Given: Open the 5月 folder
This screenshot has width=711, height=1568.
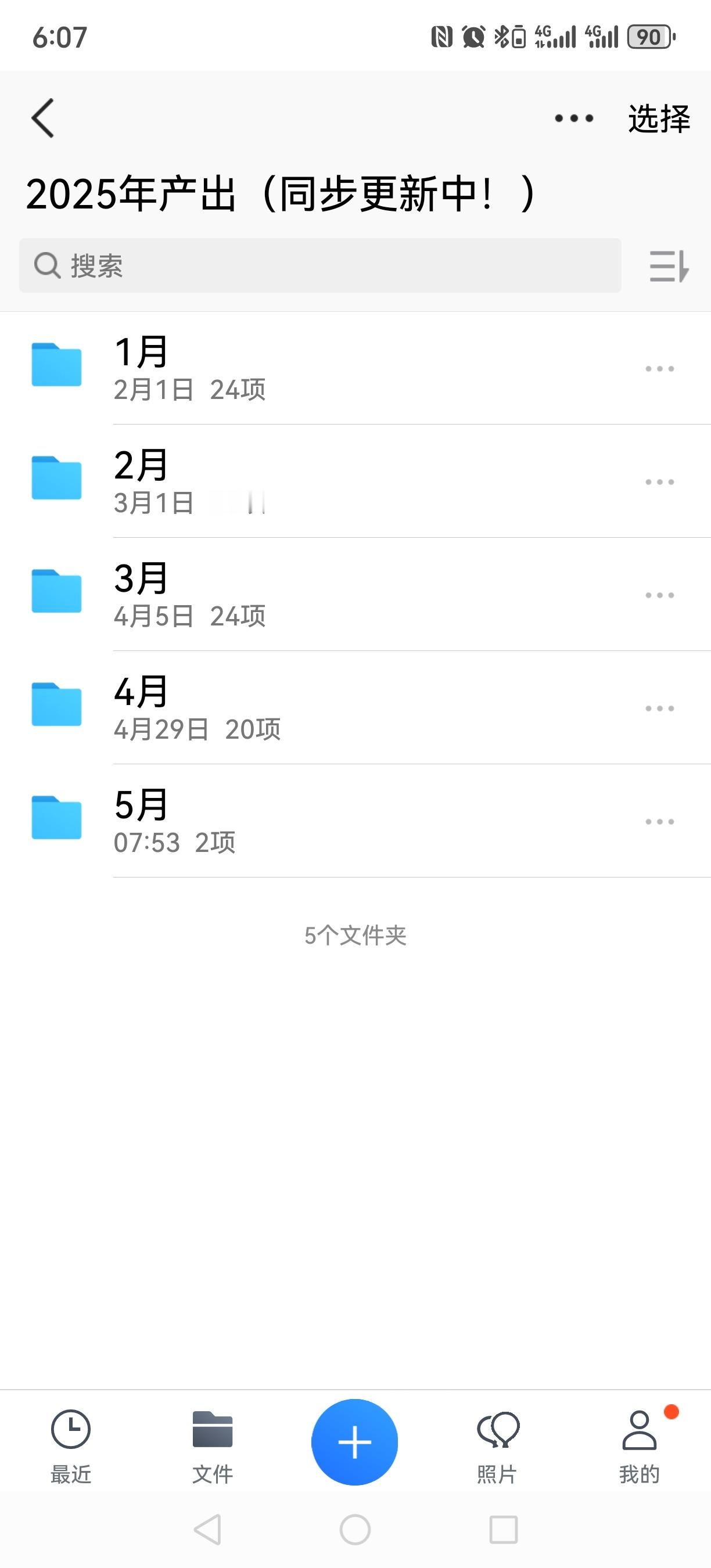Looking at the screenshot, I should [x=355, y=821].
